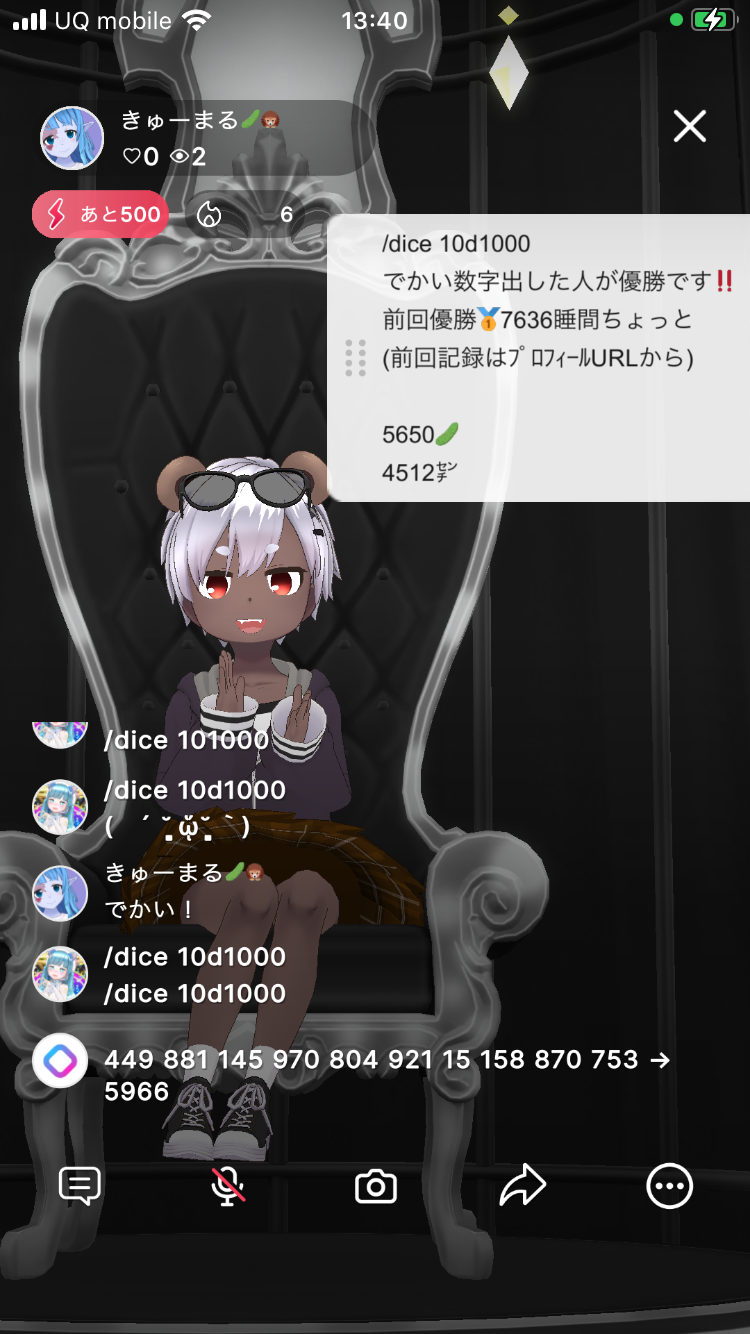Unmute the microphone

[228, 1187]
